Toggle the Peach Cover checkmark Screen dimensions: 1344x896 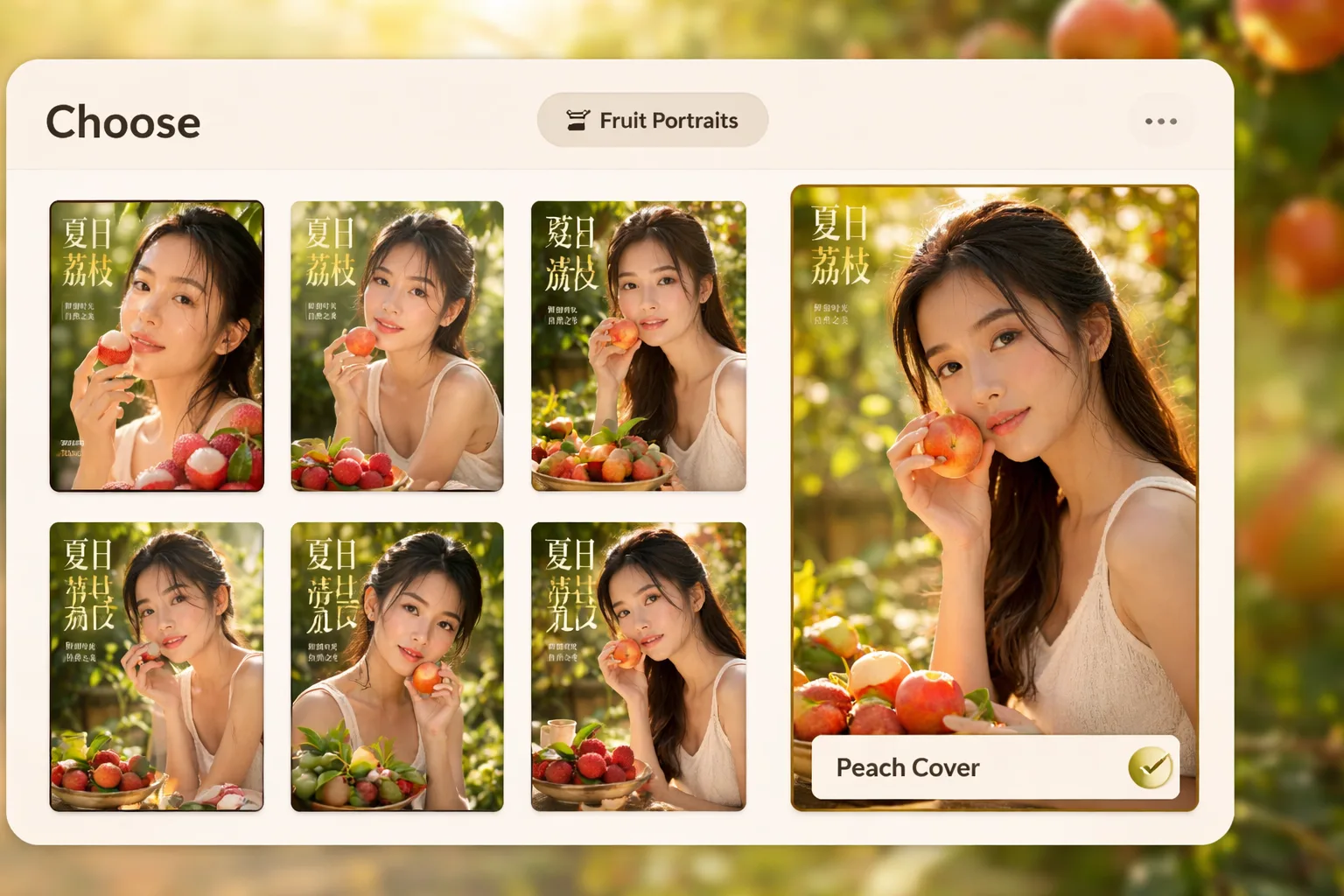coord(1151,766)
